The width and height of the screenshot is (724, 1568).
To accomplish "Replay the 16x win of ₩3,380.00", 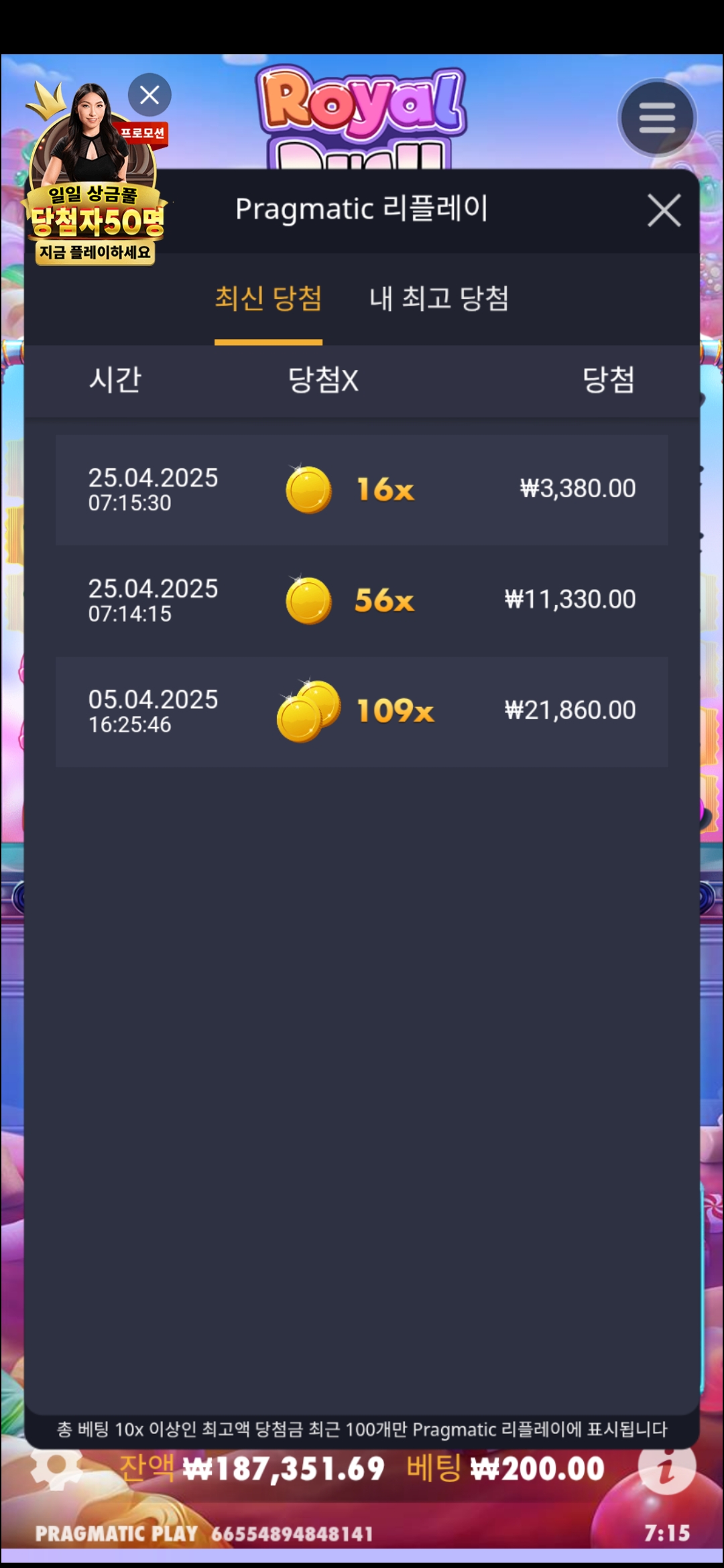I will click(x=362, y=490).
